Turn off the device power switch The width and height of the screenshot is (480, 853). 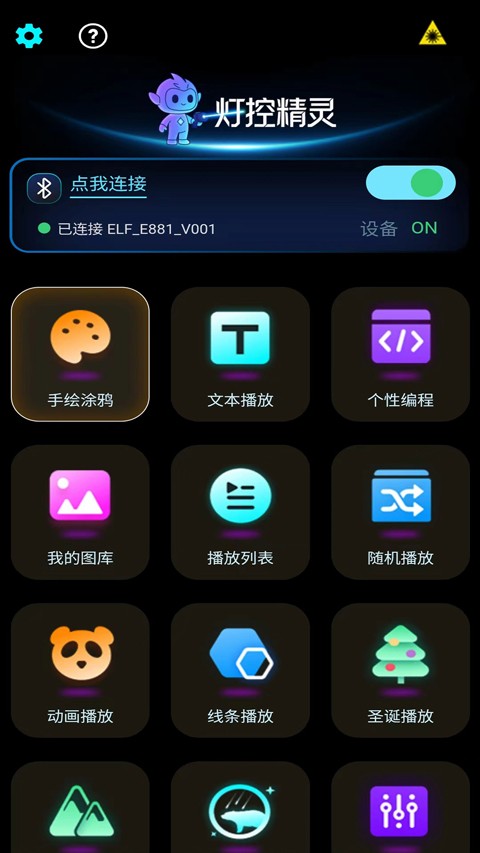[x=410, y=183]
